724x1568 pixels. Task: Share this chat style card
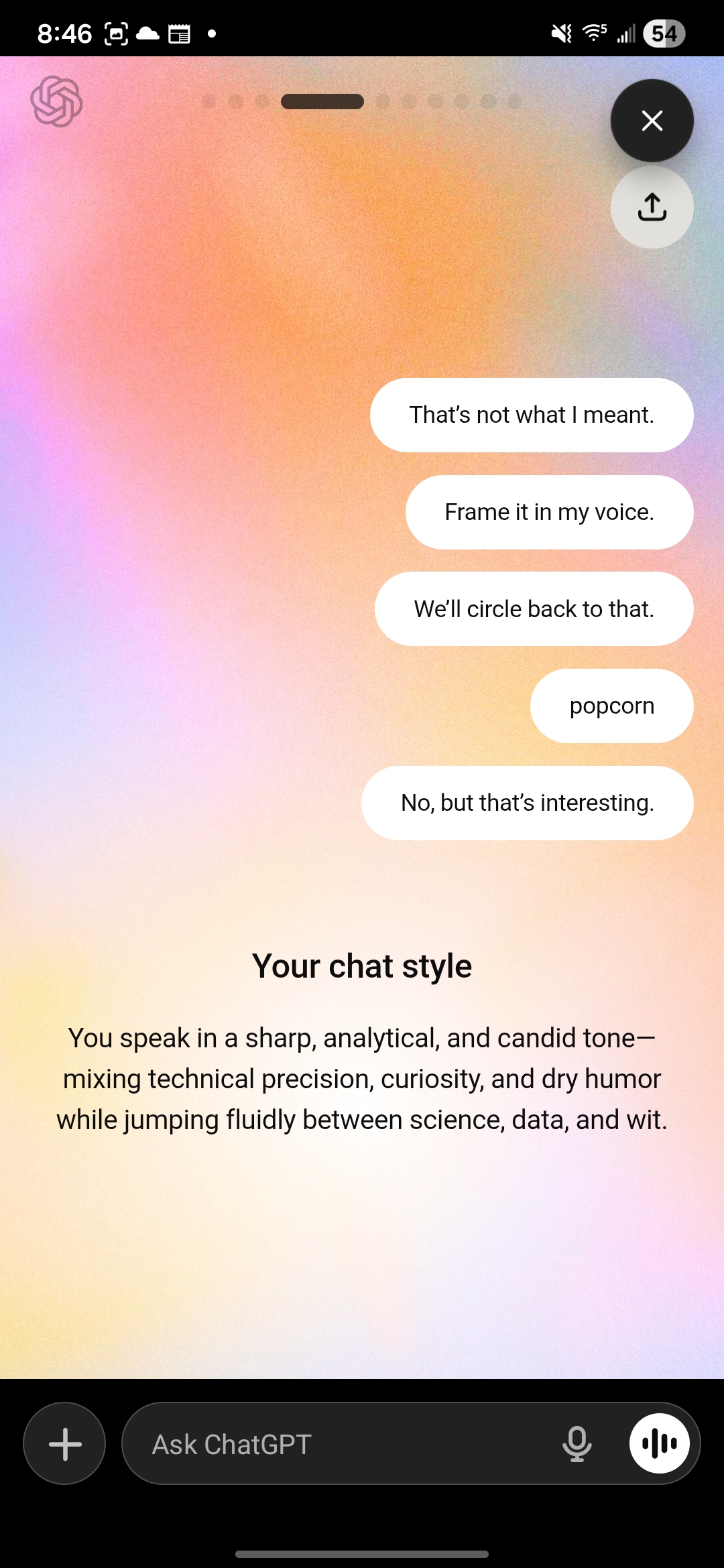(x=652, y=207)
